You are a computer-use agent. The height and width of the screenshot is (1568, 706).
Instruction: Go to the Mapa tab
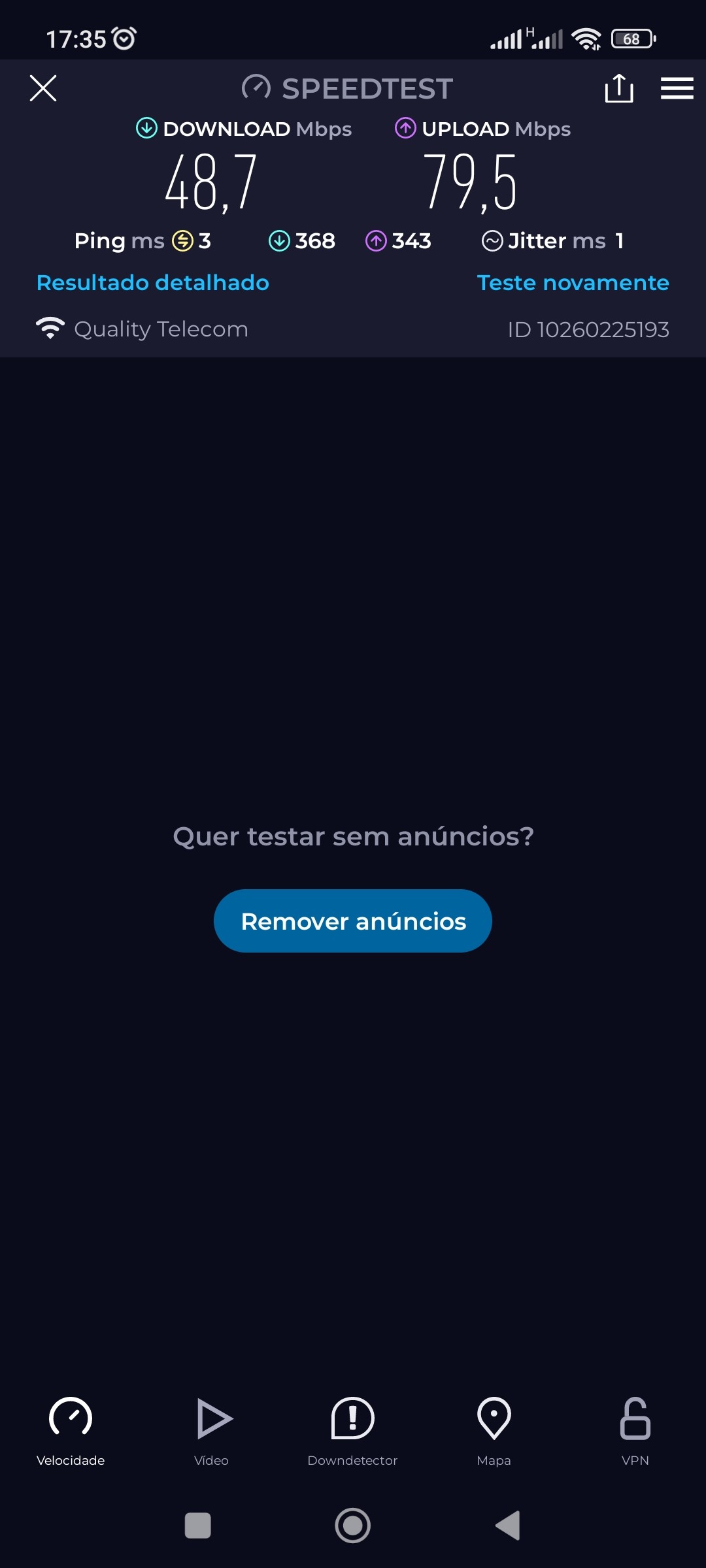coord(494,1431)
